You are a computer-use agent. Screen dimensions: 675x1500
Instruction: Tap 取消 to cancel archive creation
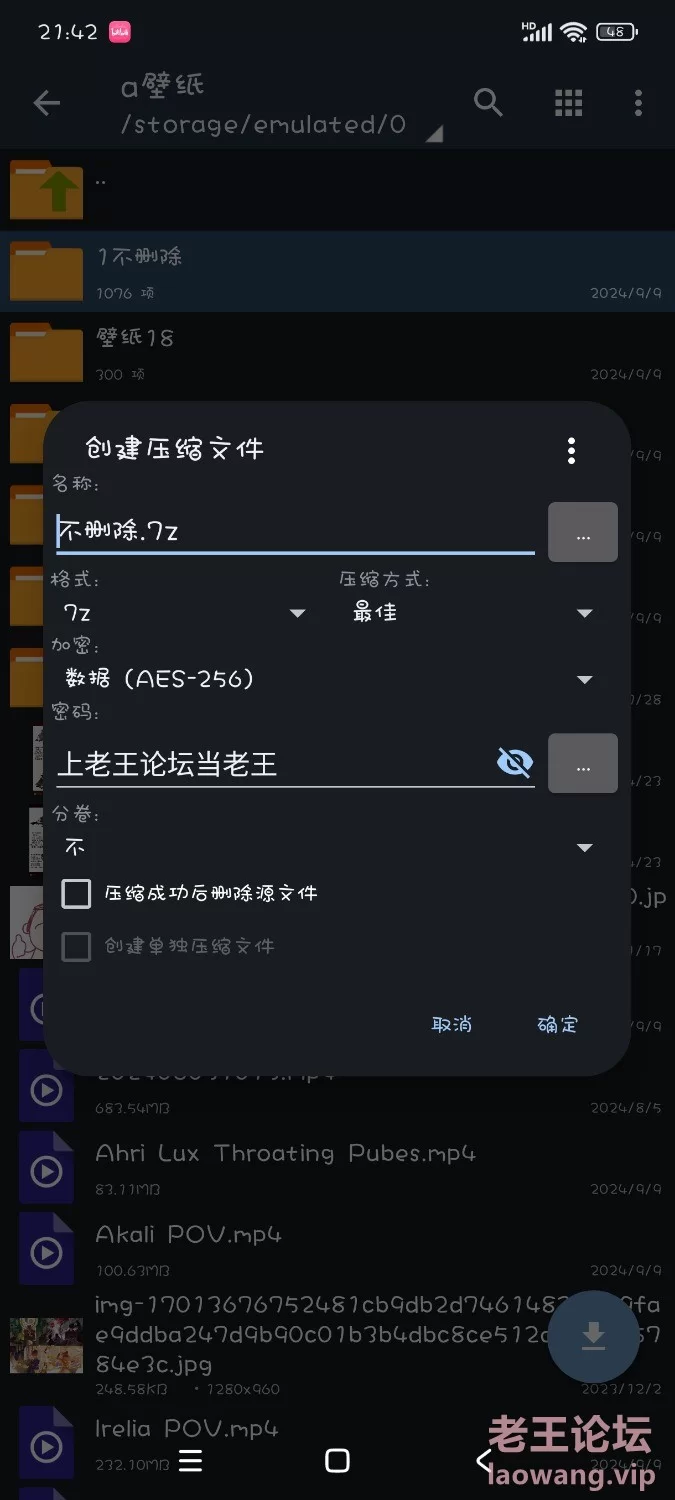pos(451,1024)
